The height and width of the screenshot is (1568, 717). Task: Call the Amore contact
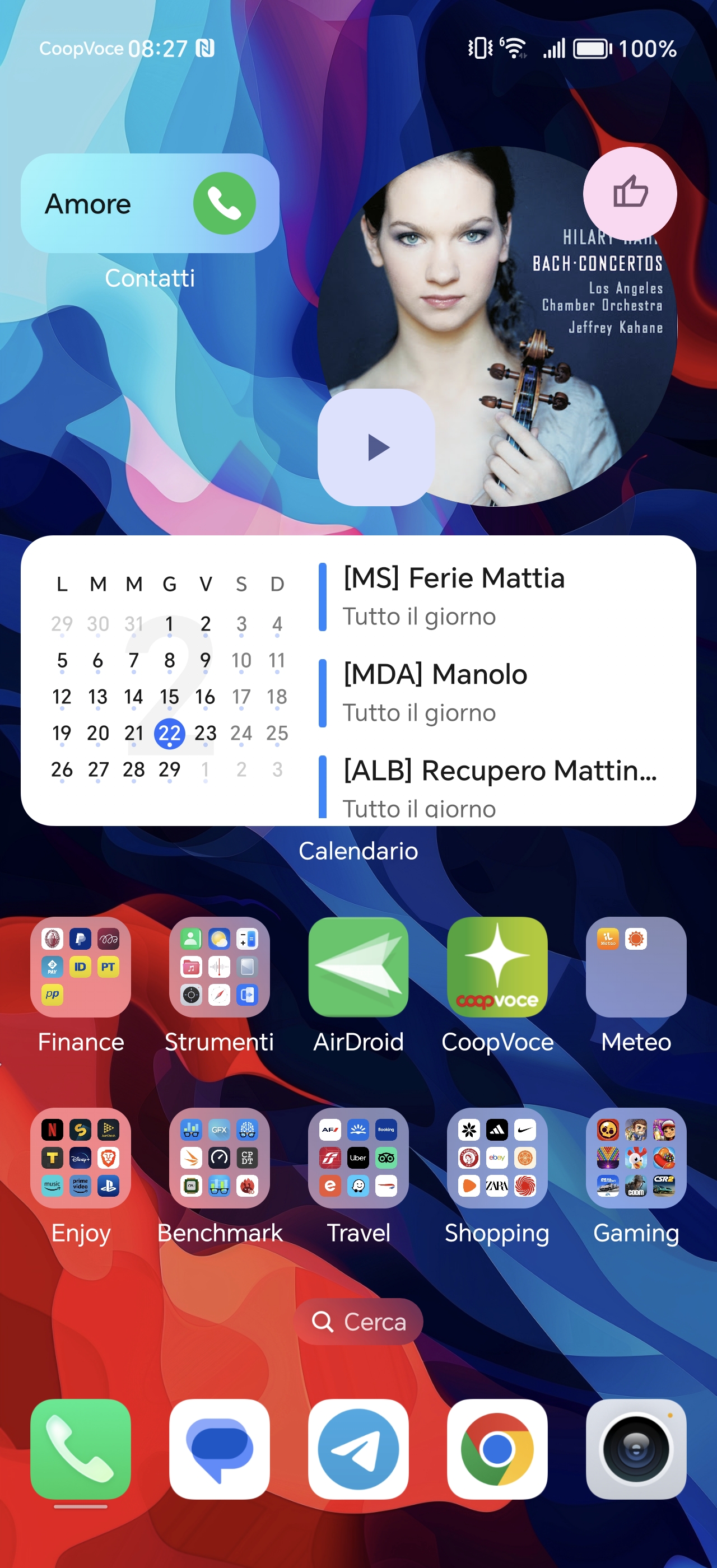coord(224,203)
